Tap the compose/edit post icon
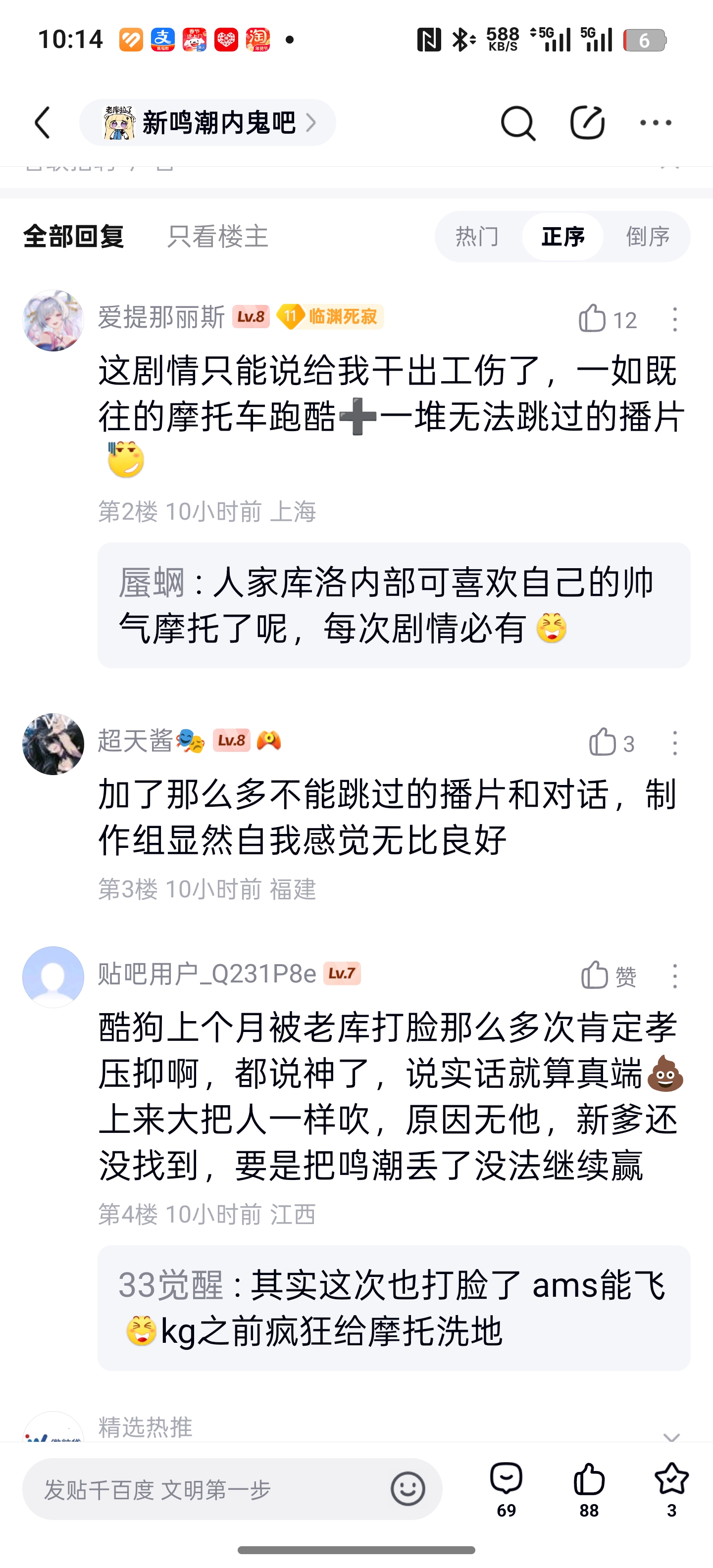 point(586,123)
